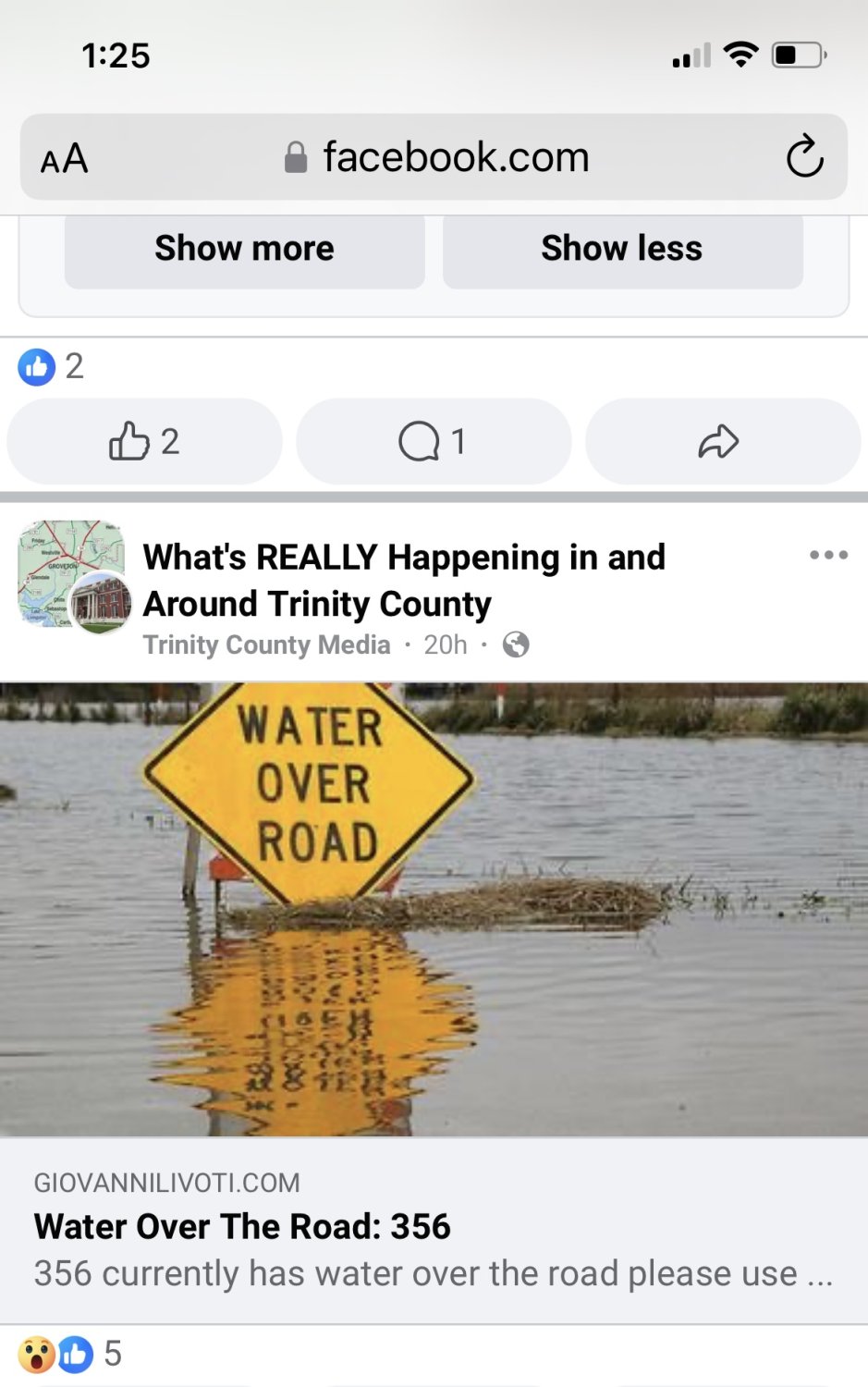
Task: Tap the Show more button
Action: [244, 250]
